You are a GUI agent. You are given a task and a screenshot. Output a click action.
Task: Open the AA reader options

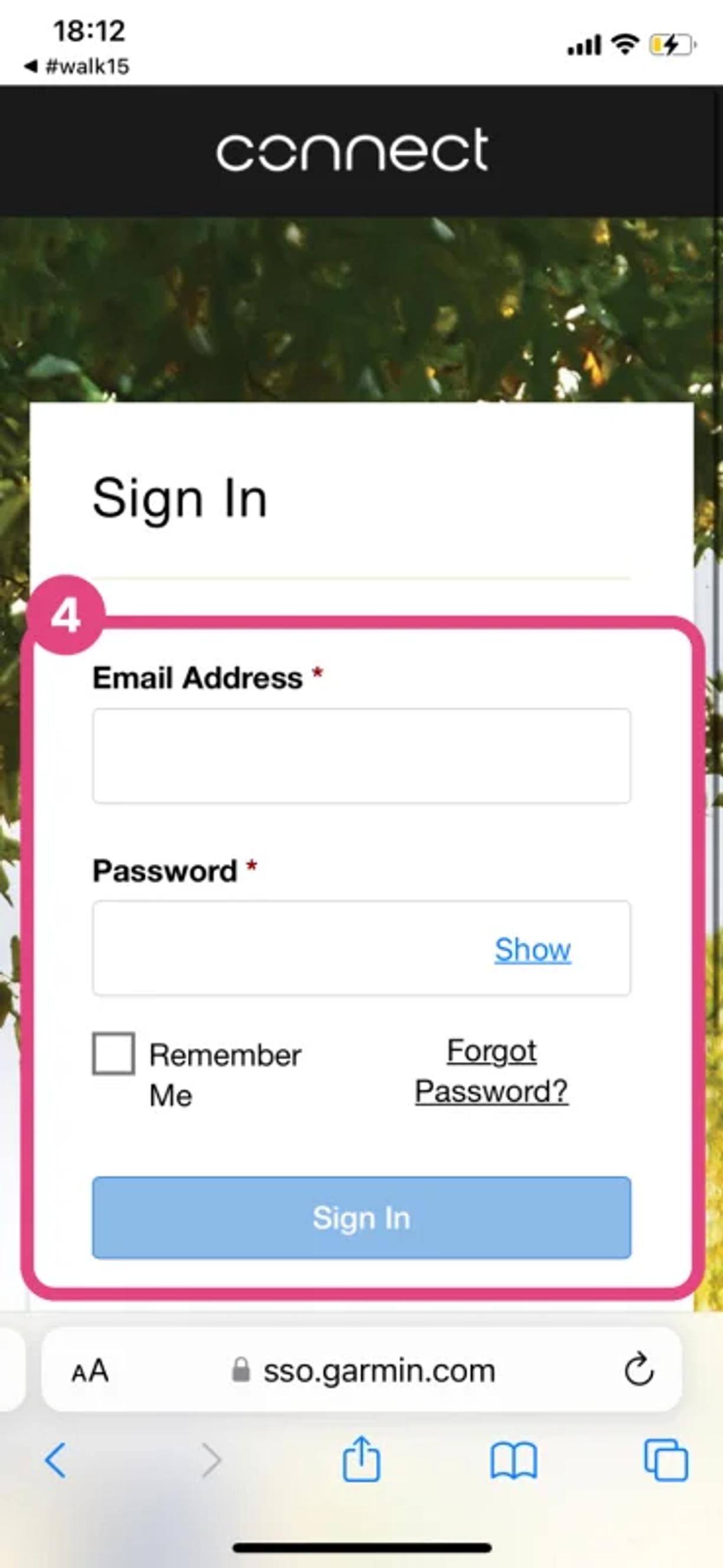coord(90,1371)
